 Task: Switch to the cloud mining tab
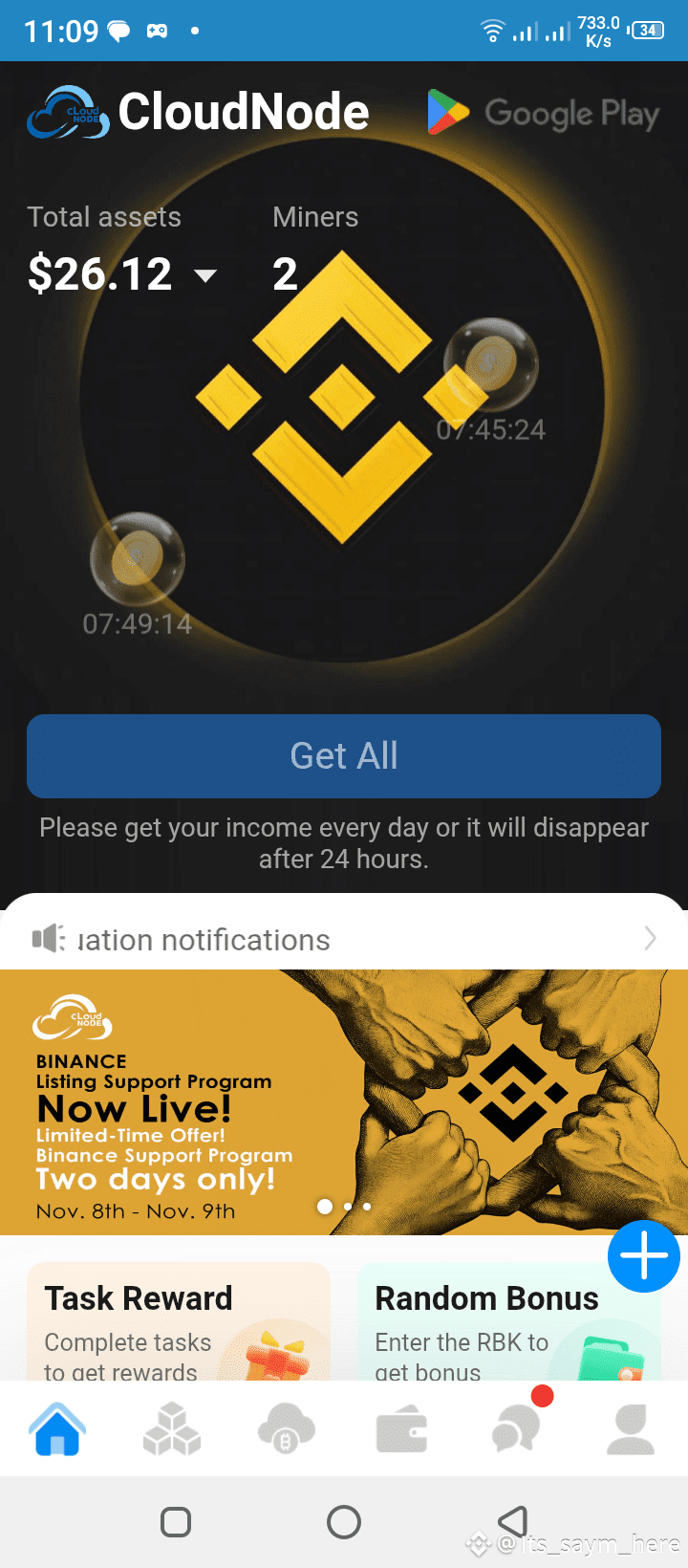click(x=287, y=1429)
